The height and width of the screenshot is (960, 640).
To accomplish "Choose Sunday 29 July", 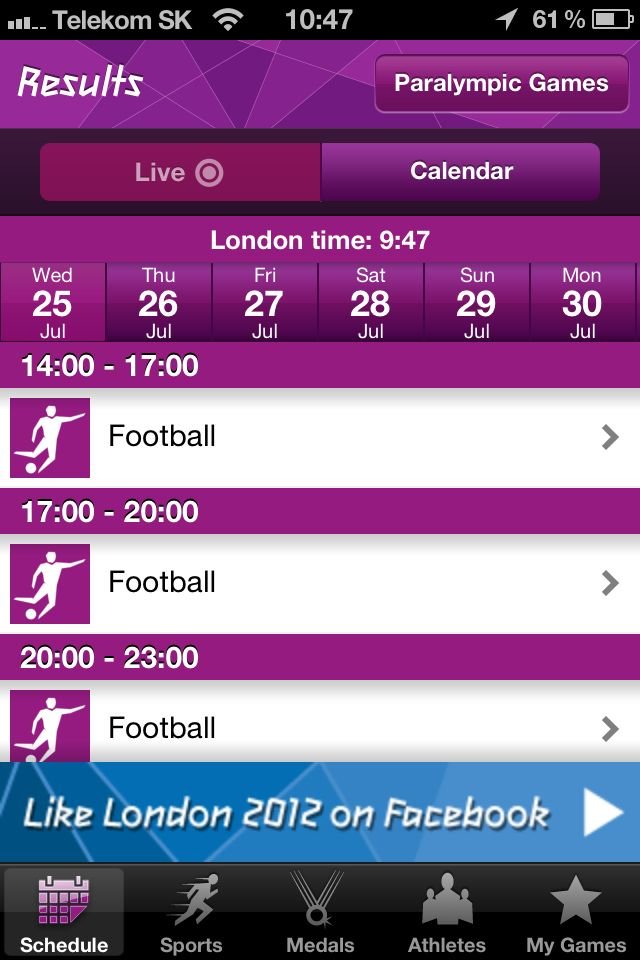I will point(476,302).
